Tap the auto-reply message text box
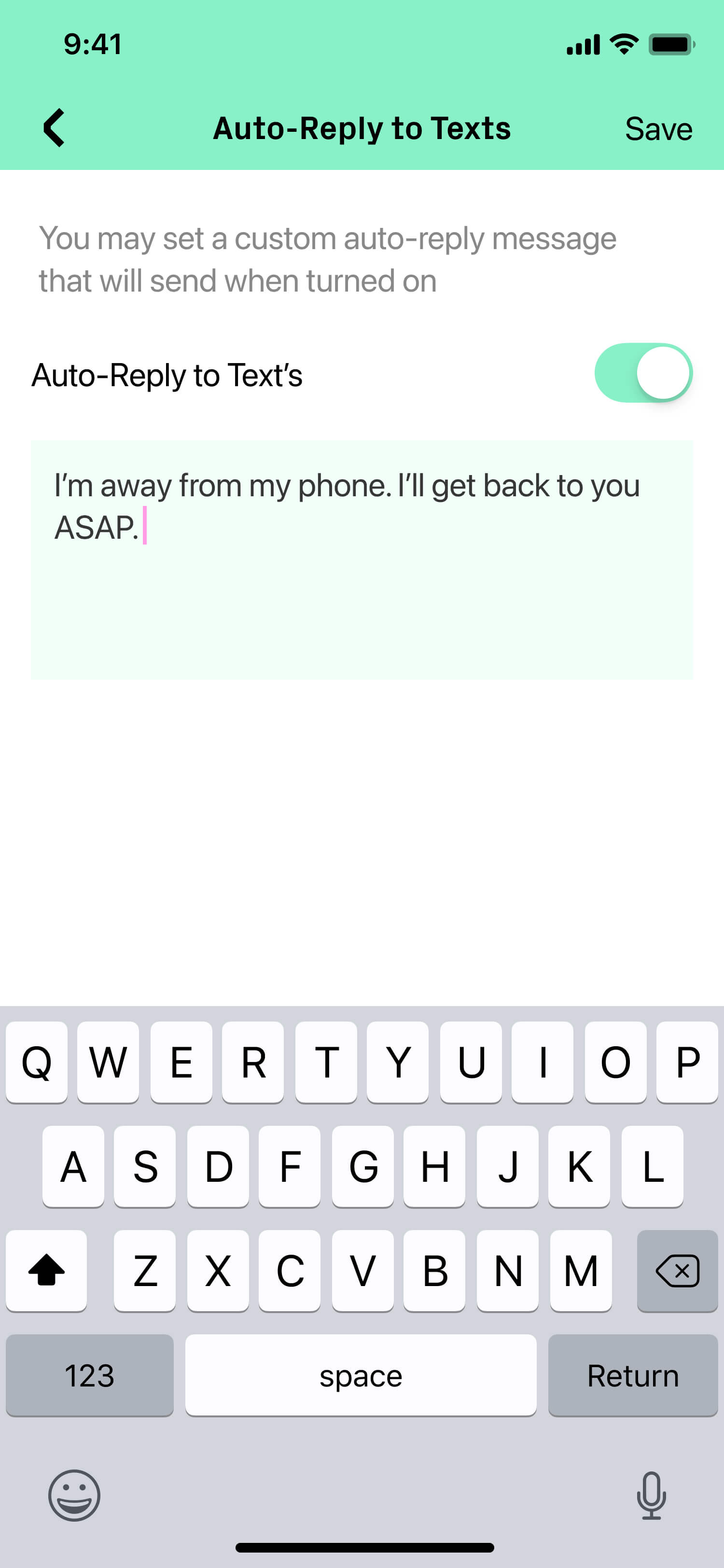This screenshot has height=1568, width=724. (362, 560)
